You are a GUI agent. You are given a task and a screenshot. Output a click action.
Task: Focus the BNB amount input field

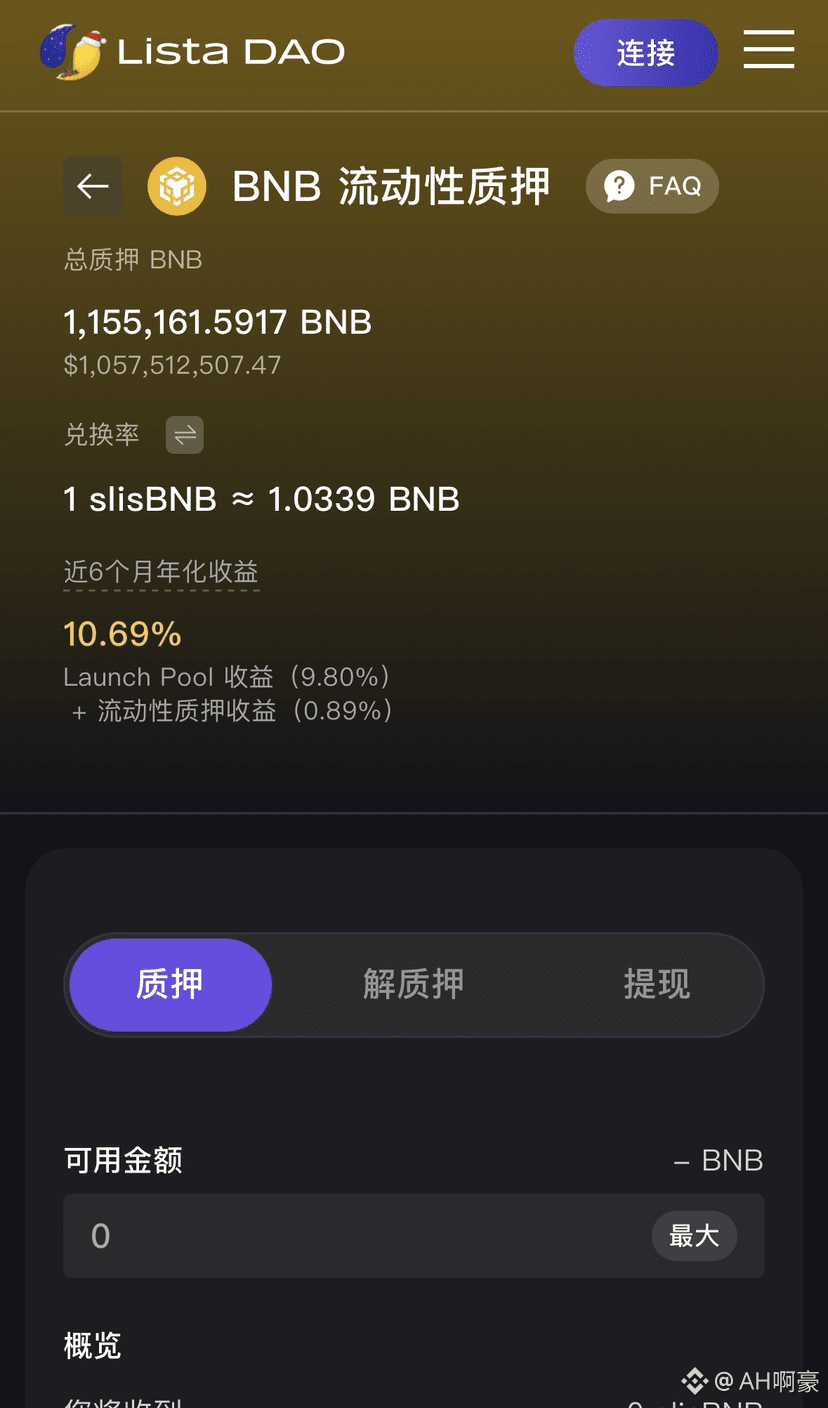(x=350, y=1236)
